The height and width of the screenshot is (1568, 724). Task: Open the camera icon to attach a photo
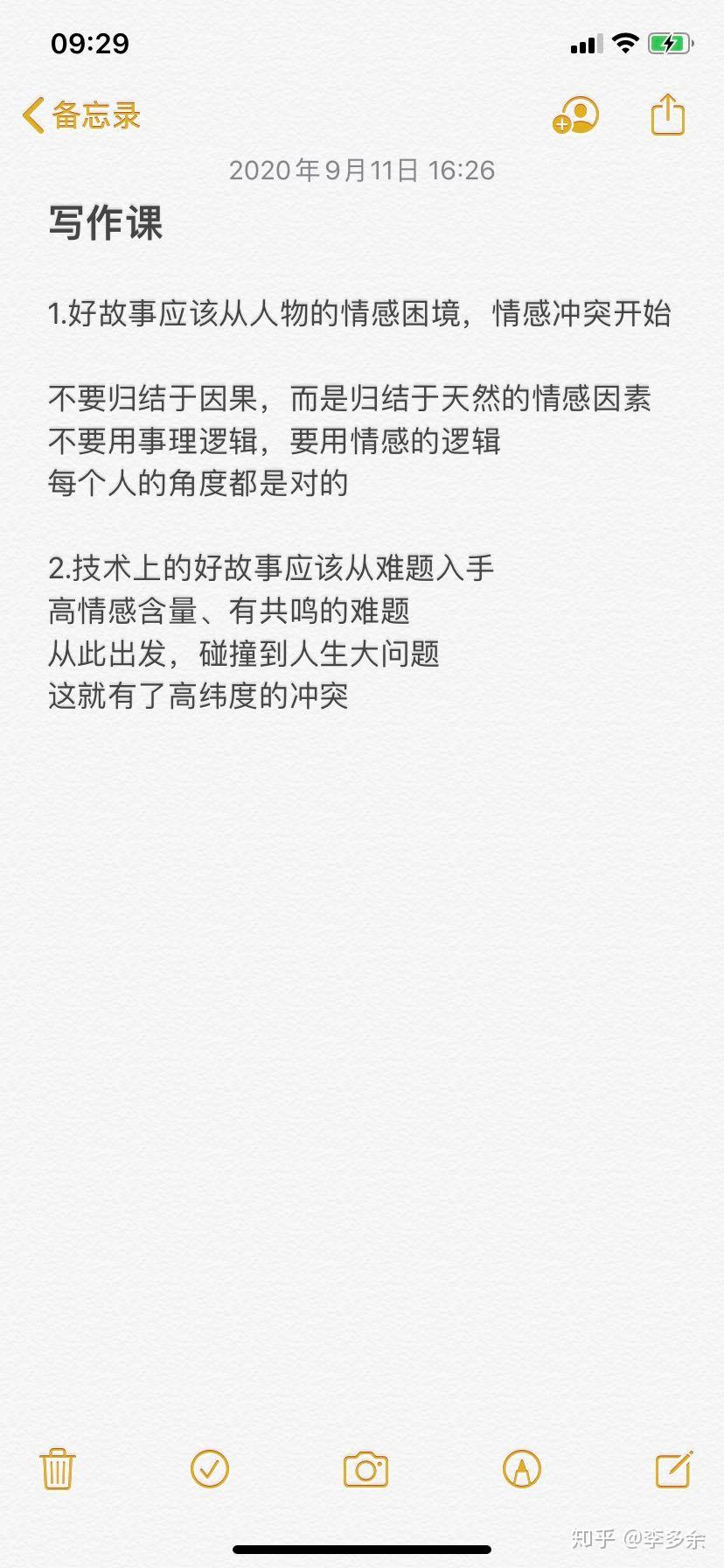pos(365,1469)
